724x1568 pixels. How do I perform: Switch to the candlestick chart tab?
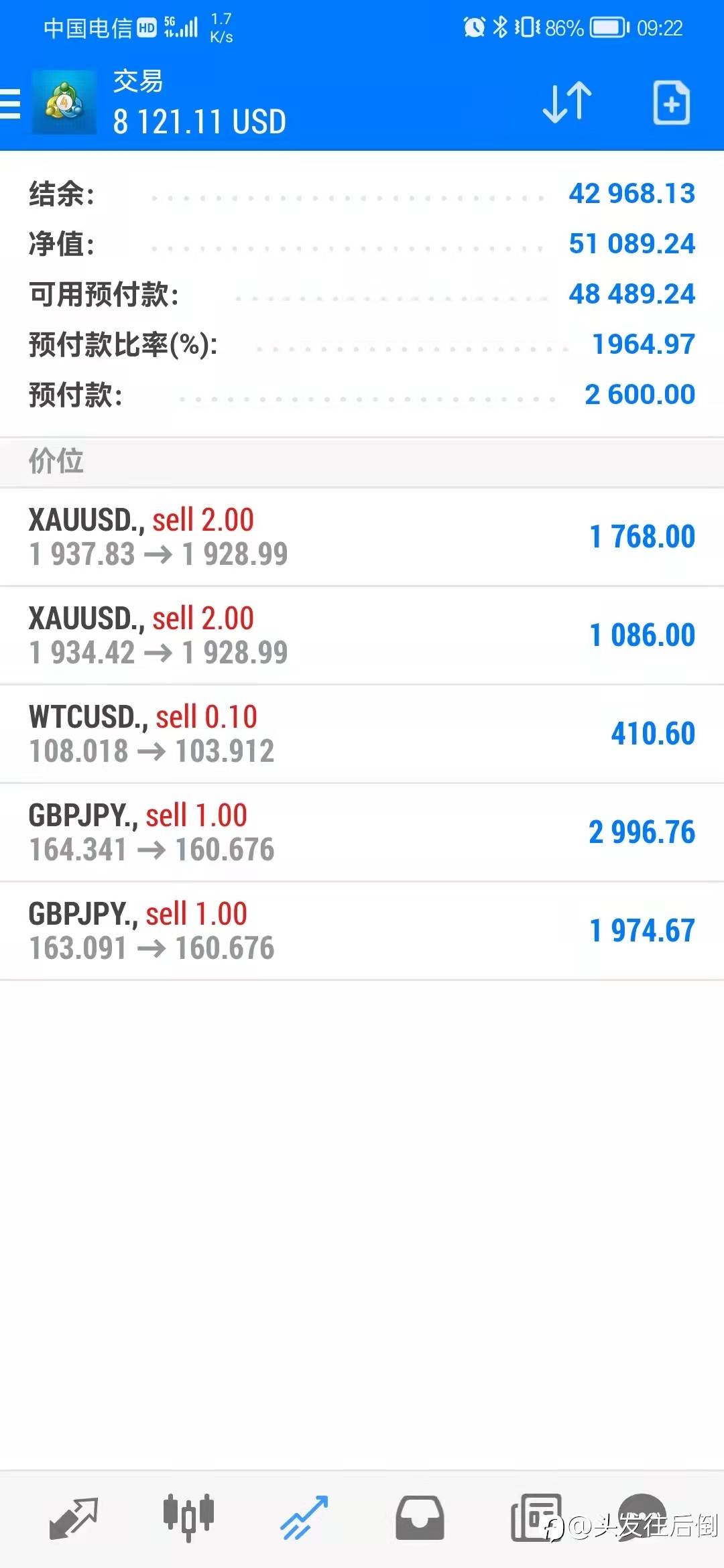pyautogui.click(x=188, y=1518)
